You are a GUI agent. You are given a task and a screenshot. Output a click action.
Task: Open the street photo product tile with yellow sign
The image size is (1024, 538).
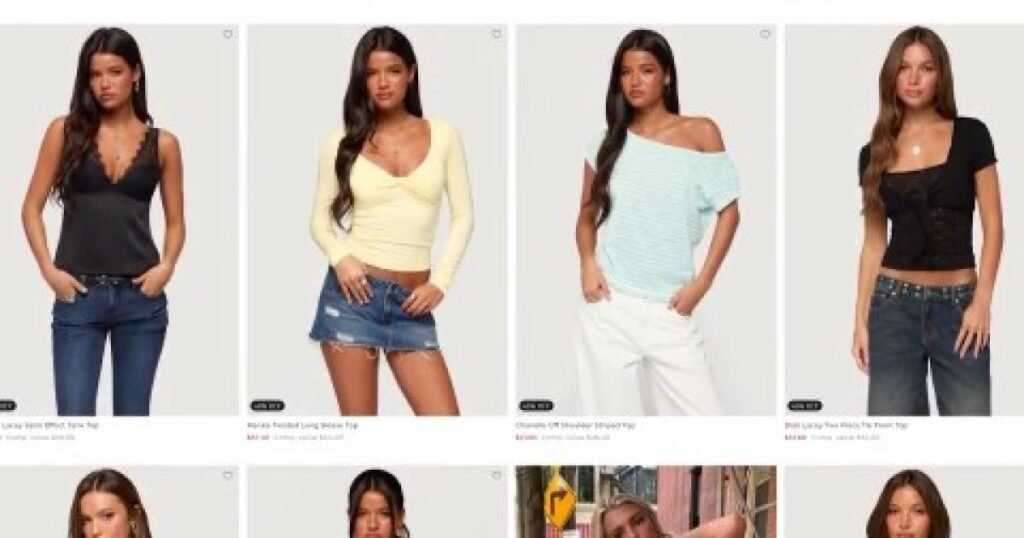click(646, 501)
